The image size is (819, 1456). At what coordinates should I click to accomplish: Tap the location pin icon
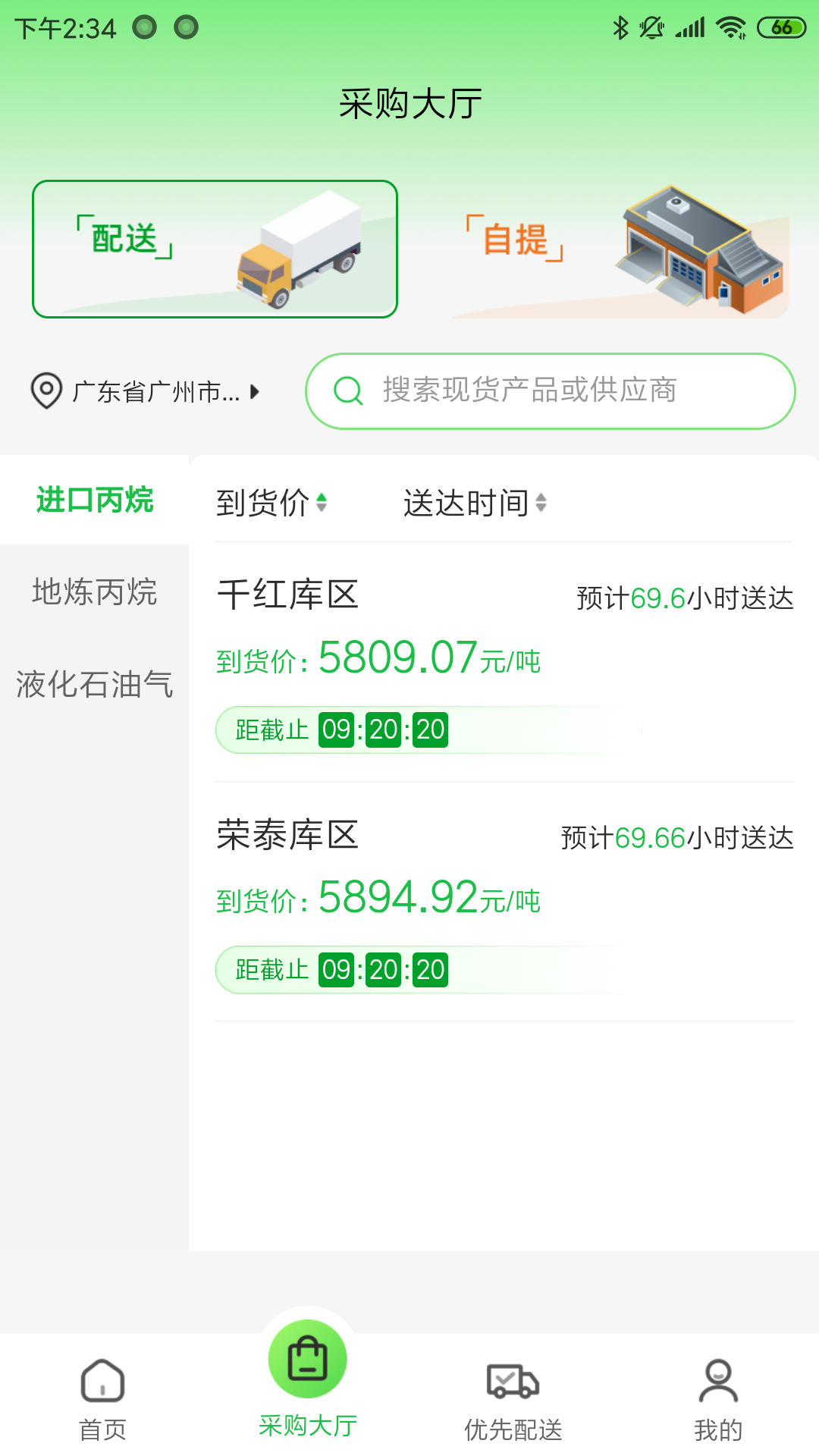(45, 391)
